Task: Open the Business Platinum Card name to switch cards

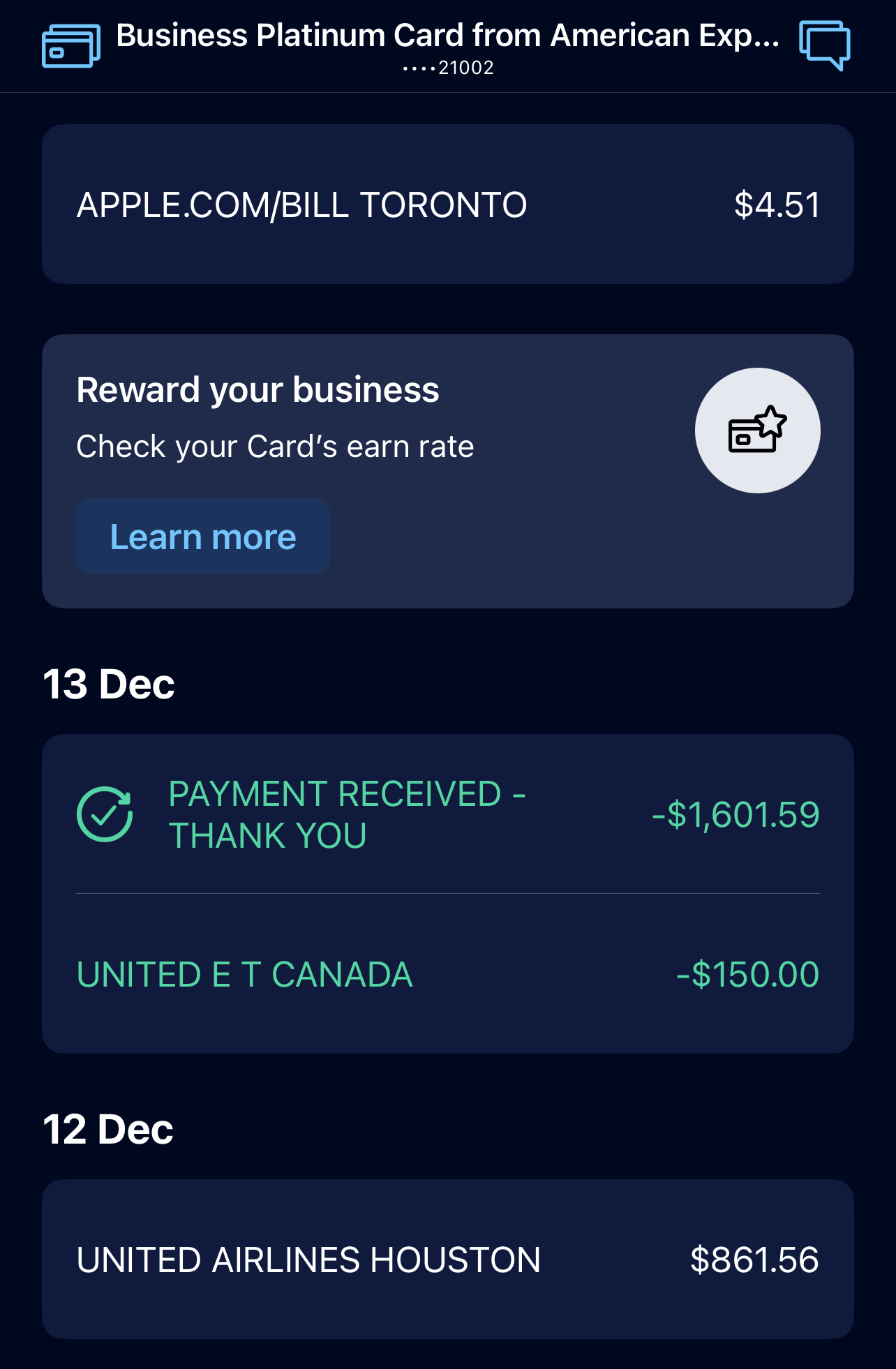Action: (447, 35)
